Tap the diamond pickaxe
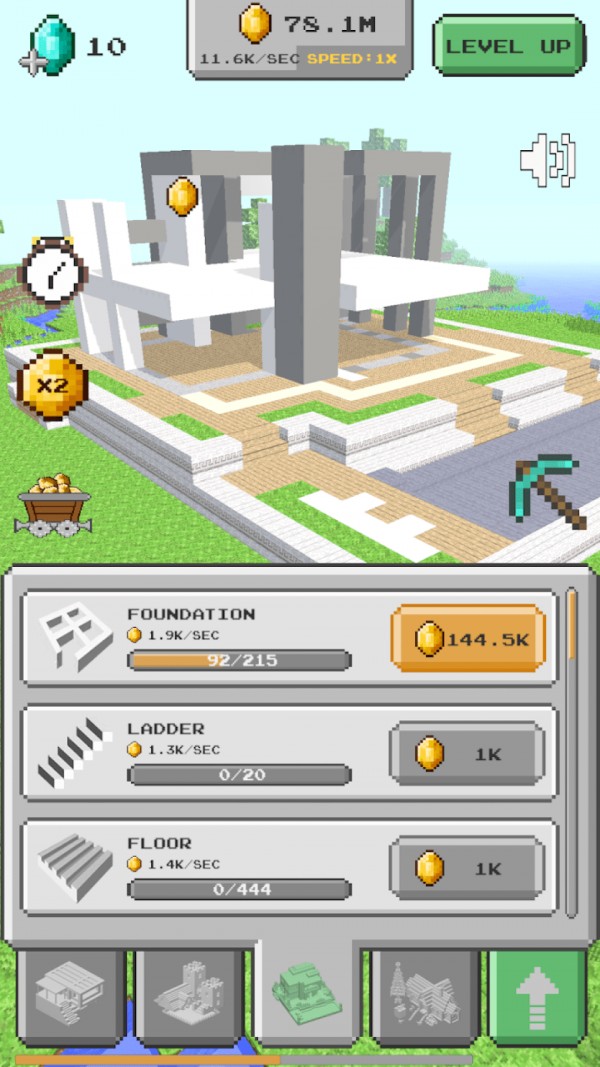600x1067 pixels. pyautogui.click(x=546, y=490)
